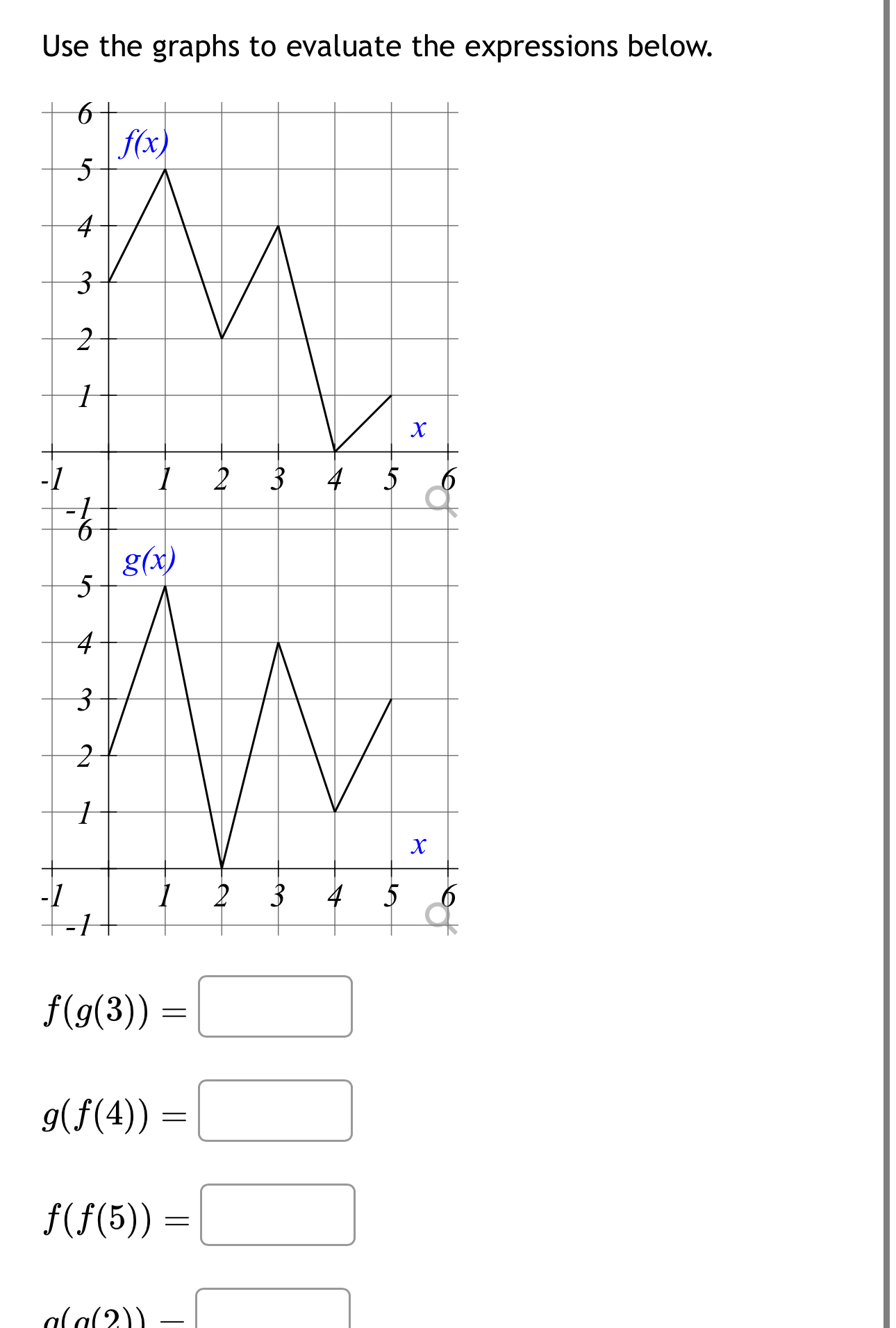Enlarge the f(x) graph with its magnifier
Viewport: 896px width, 1328px height.
(440, 501)
